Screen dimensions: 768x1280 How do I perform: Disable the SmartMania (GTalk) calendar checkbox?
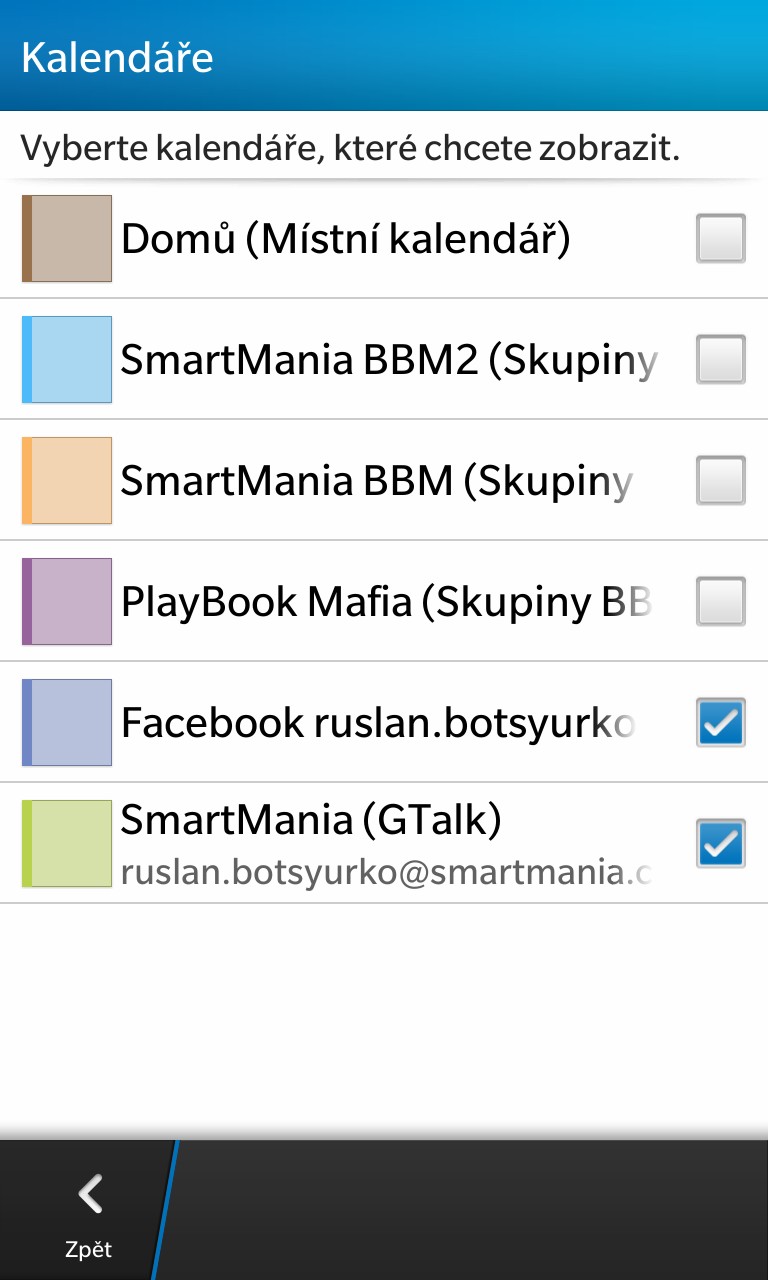click(x=721, y=844)
